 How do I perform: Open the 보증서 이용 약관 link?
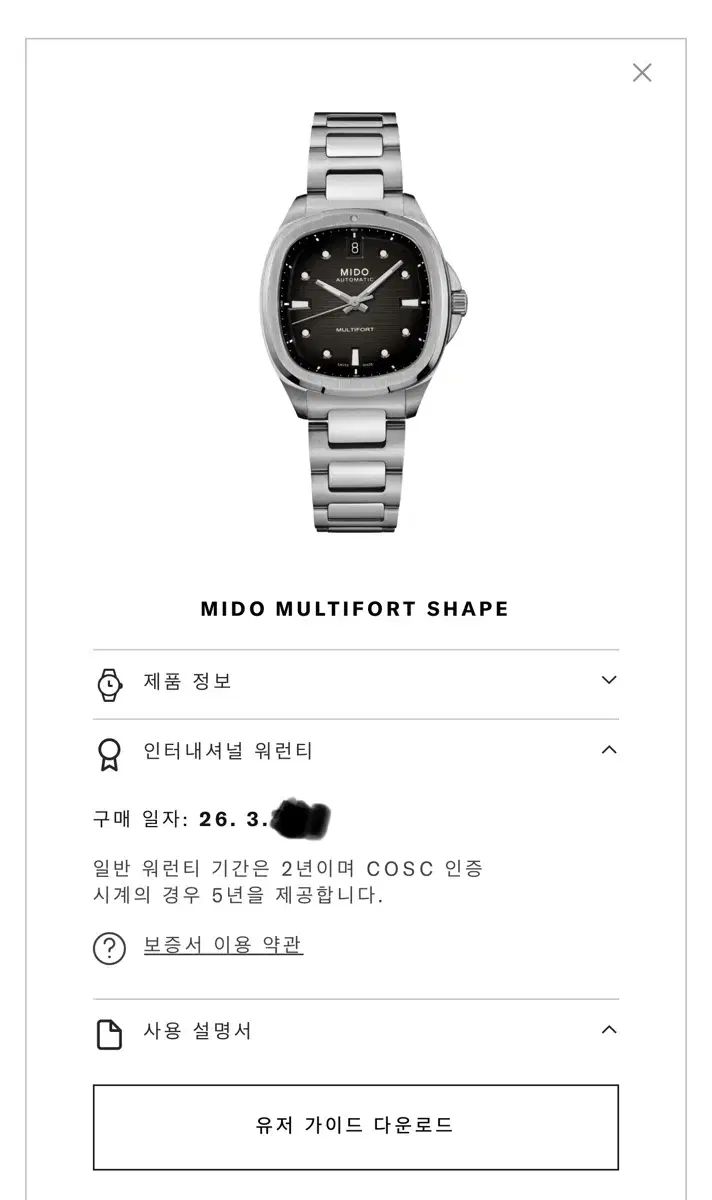coord(223,946)
